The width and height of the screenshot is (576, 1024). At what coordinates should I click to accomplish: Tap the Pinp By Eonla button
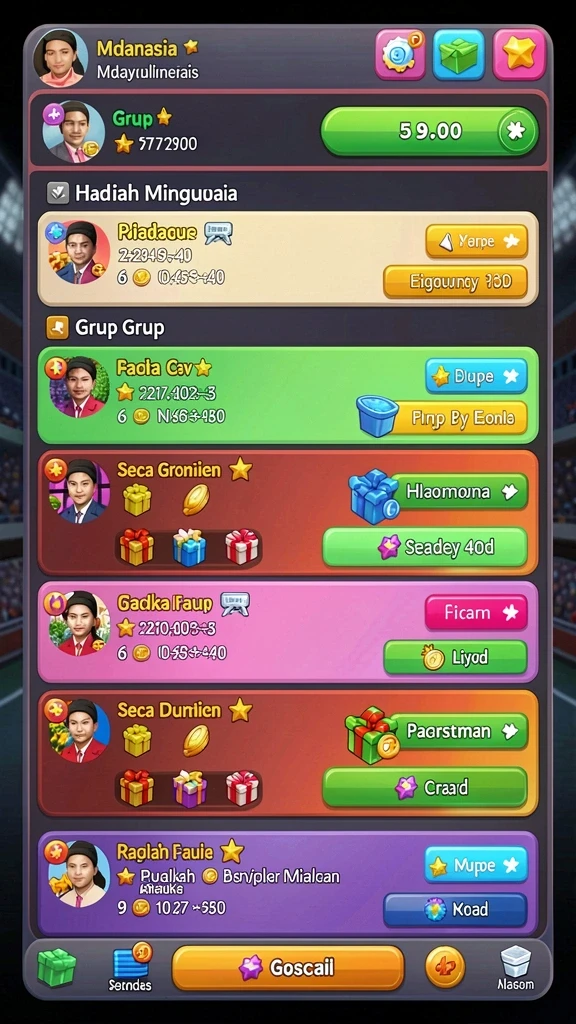tap(459, 418)
